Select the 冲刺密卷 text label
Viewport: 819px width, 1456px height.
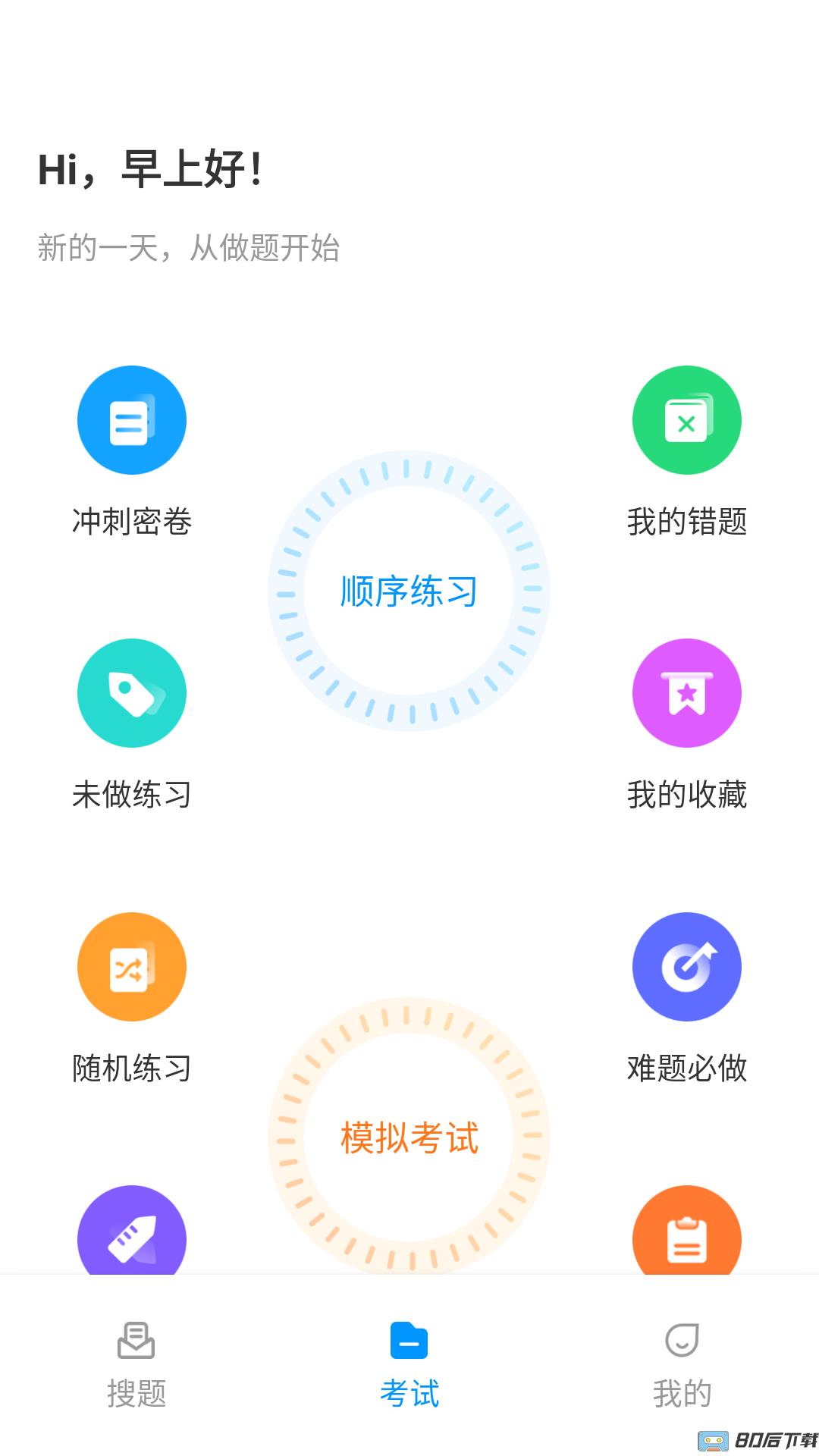tap(131, 521)
